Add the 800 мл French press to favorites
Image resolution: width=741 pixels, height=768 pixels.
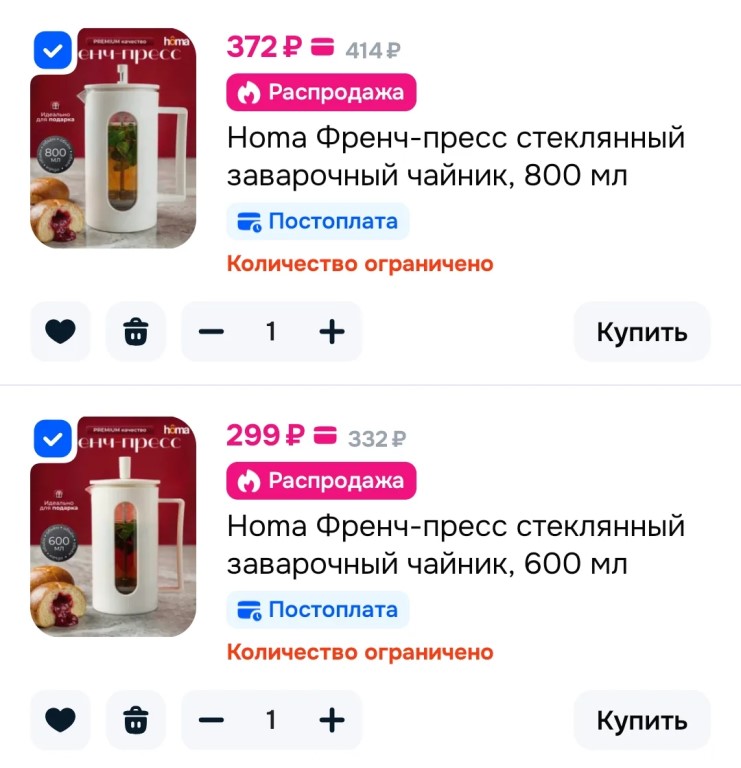60,332
